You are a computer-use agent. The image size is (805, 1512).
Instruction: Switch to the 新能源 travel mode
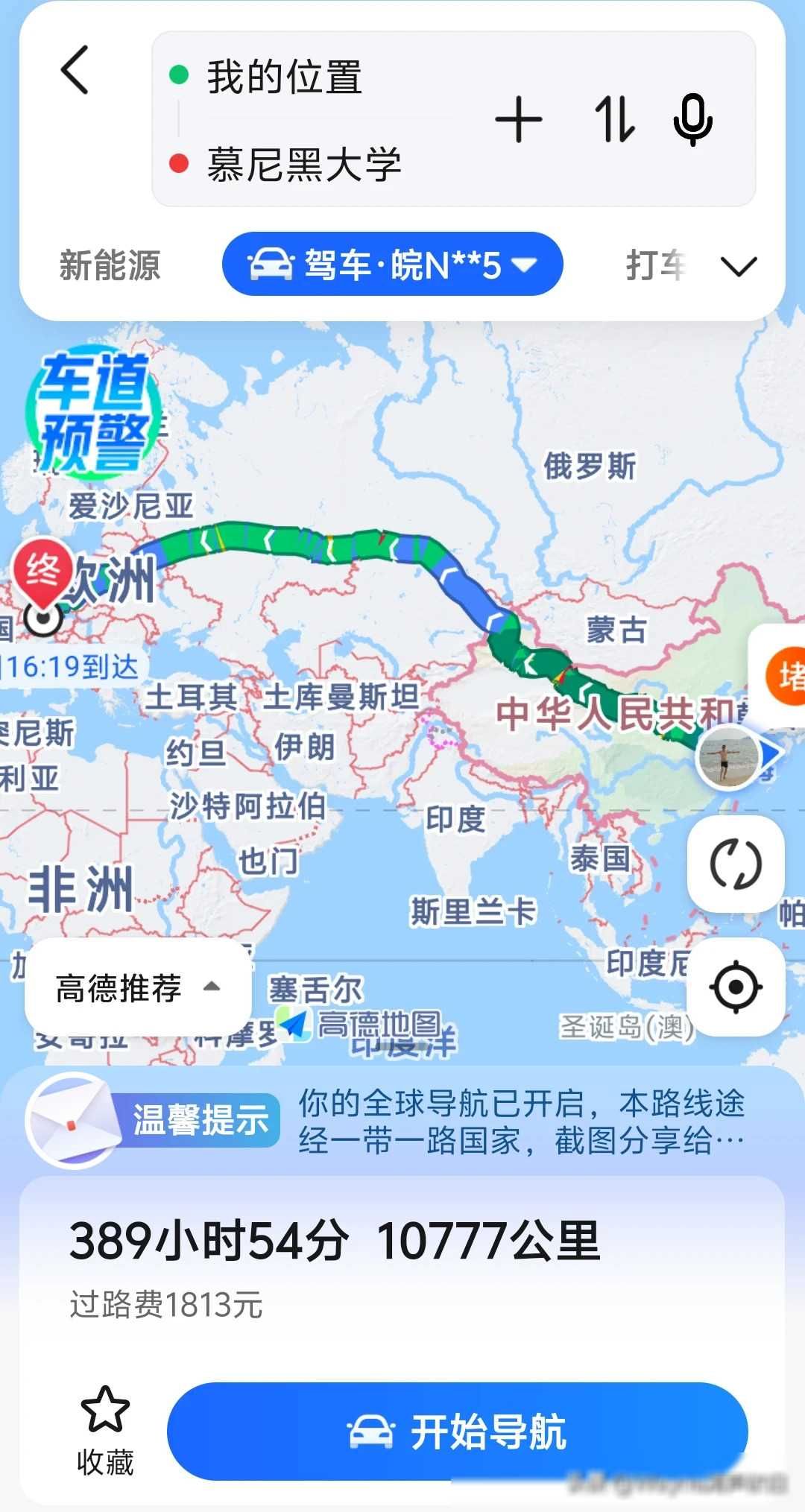click(110, 265)
